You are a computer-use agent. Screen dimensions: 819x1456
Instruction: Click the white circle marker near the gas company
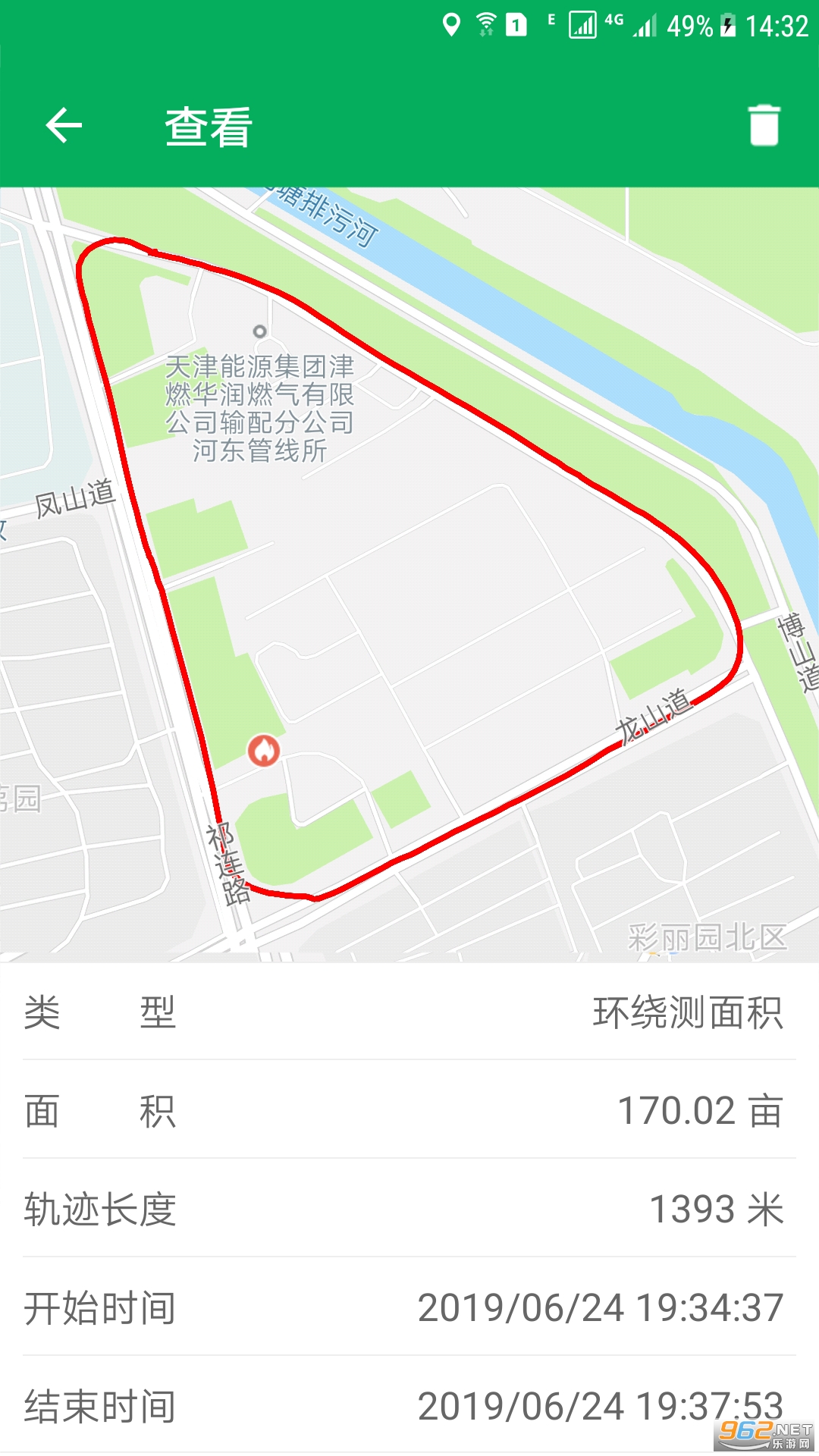(x=259, y=331)
